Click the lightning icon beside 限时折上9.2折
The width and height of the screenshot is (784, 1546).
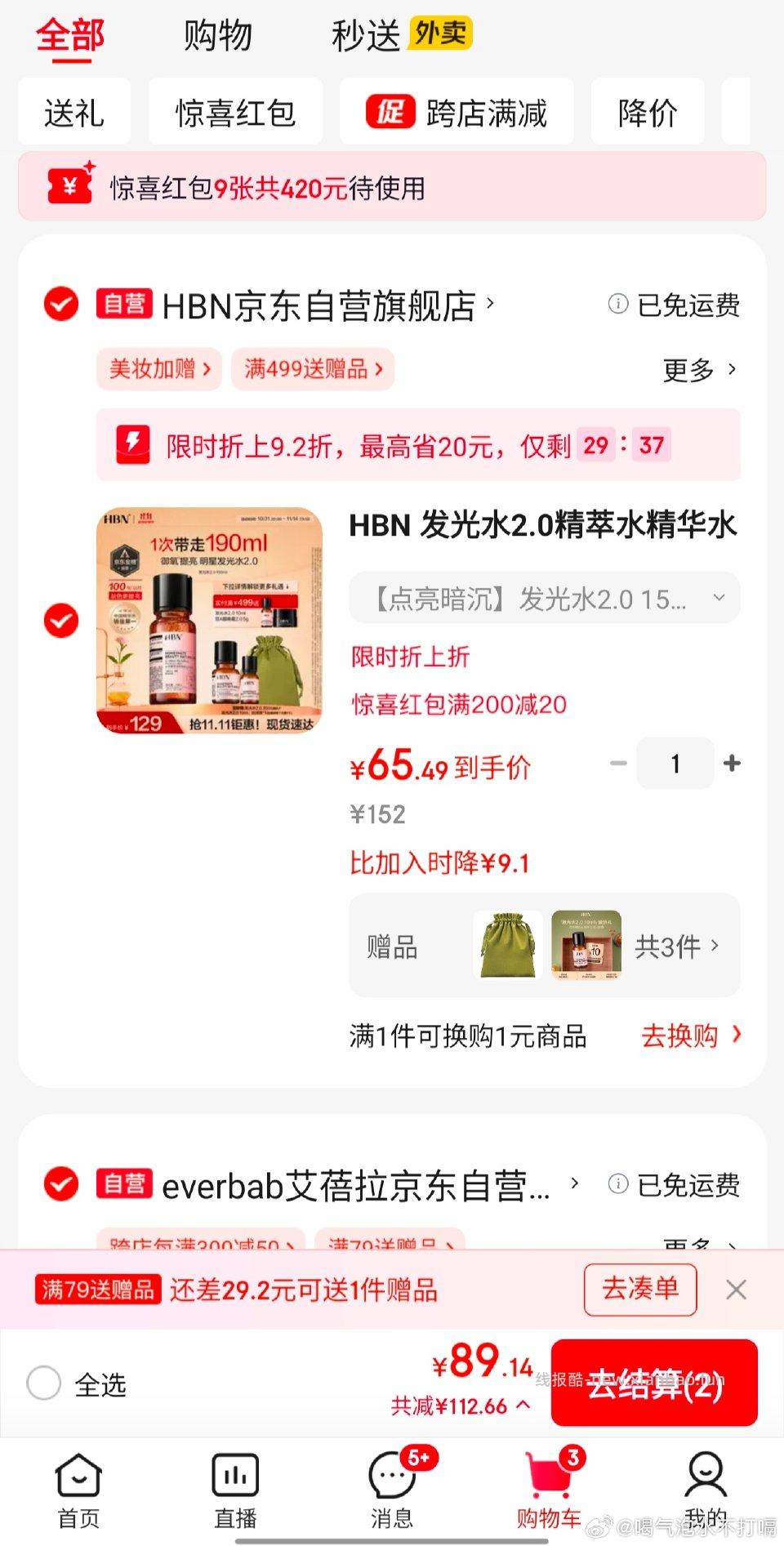[x=133, y=444]
